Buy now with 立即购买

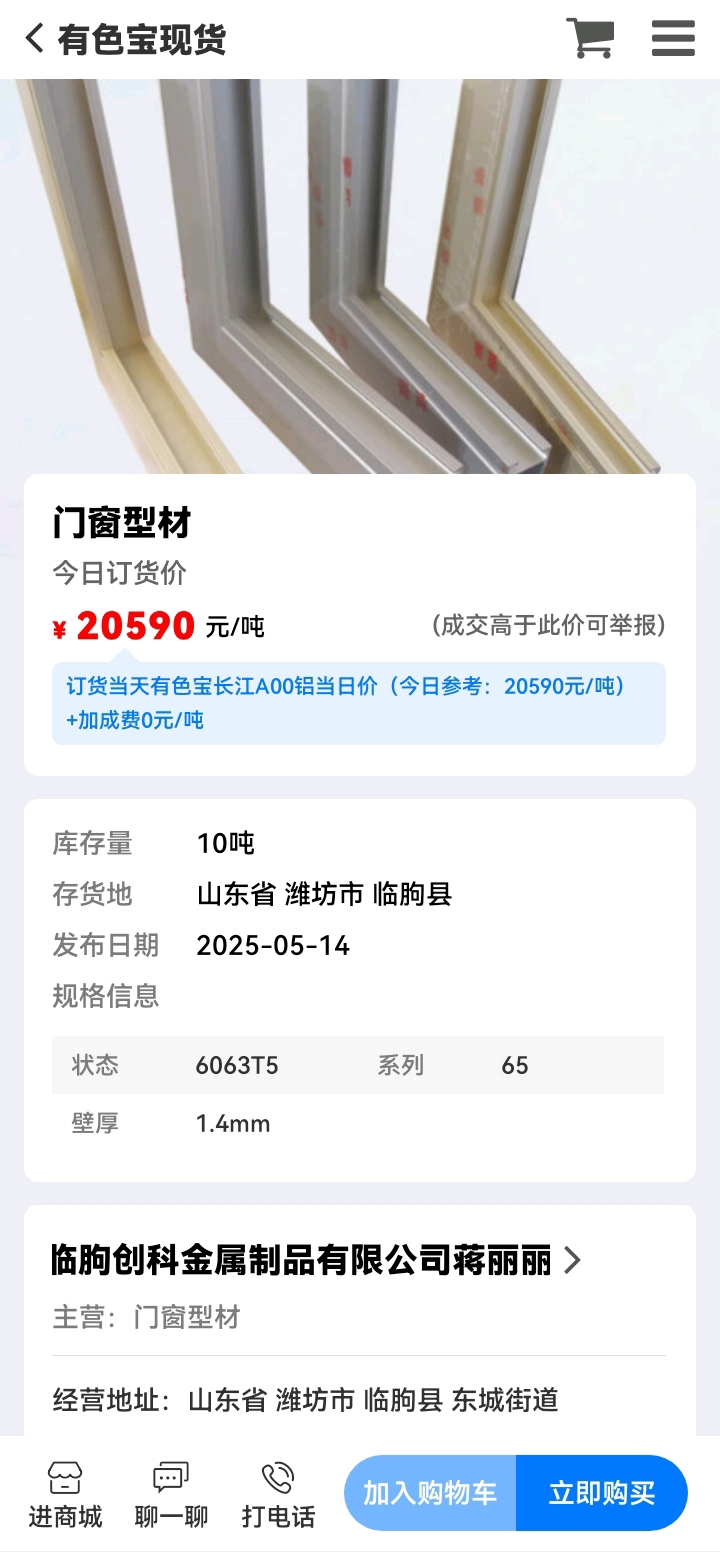pos(602,1493)
